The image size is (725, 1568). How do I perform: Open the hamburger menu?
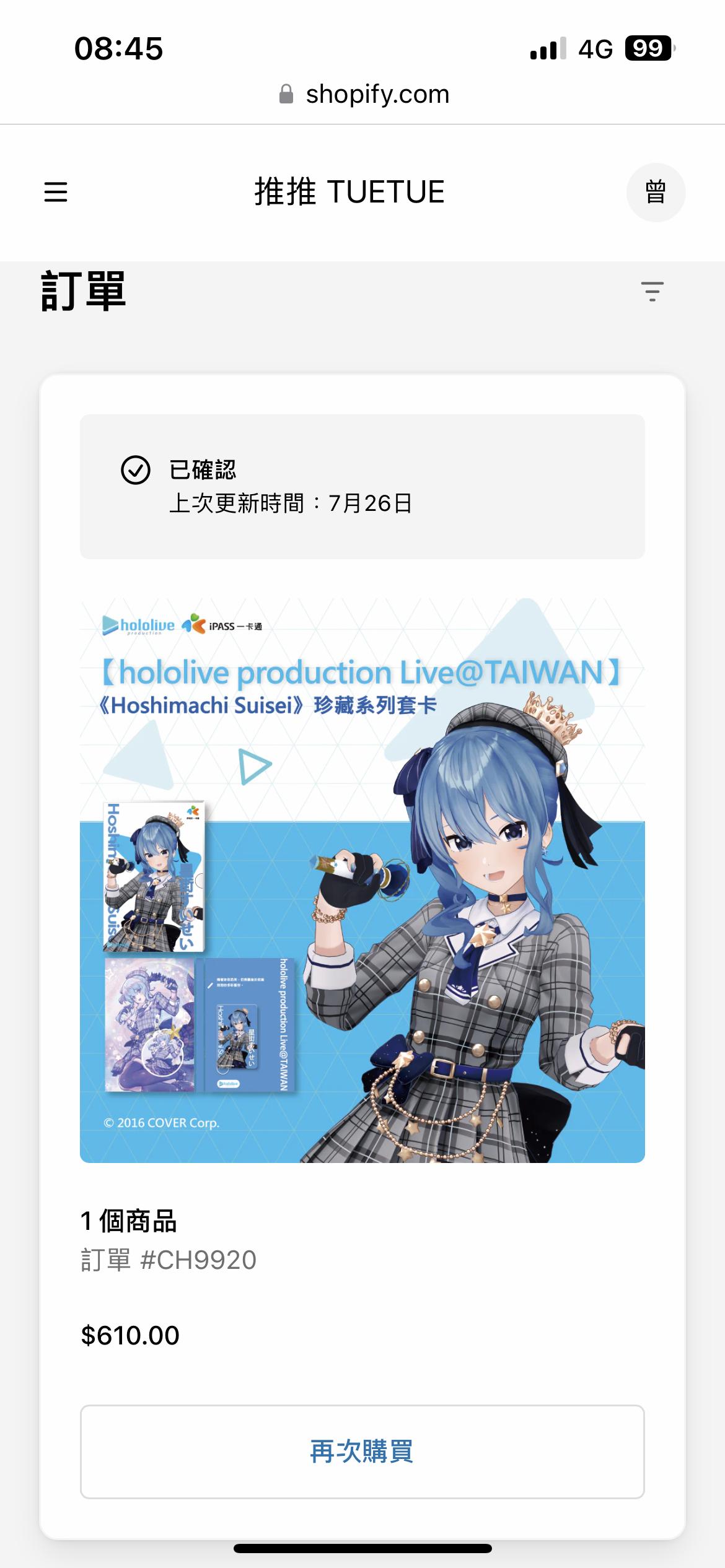(x=56, y=192)
